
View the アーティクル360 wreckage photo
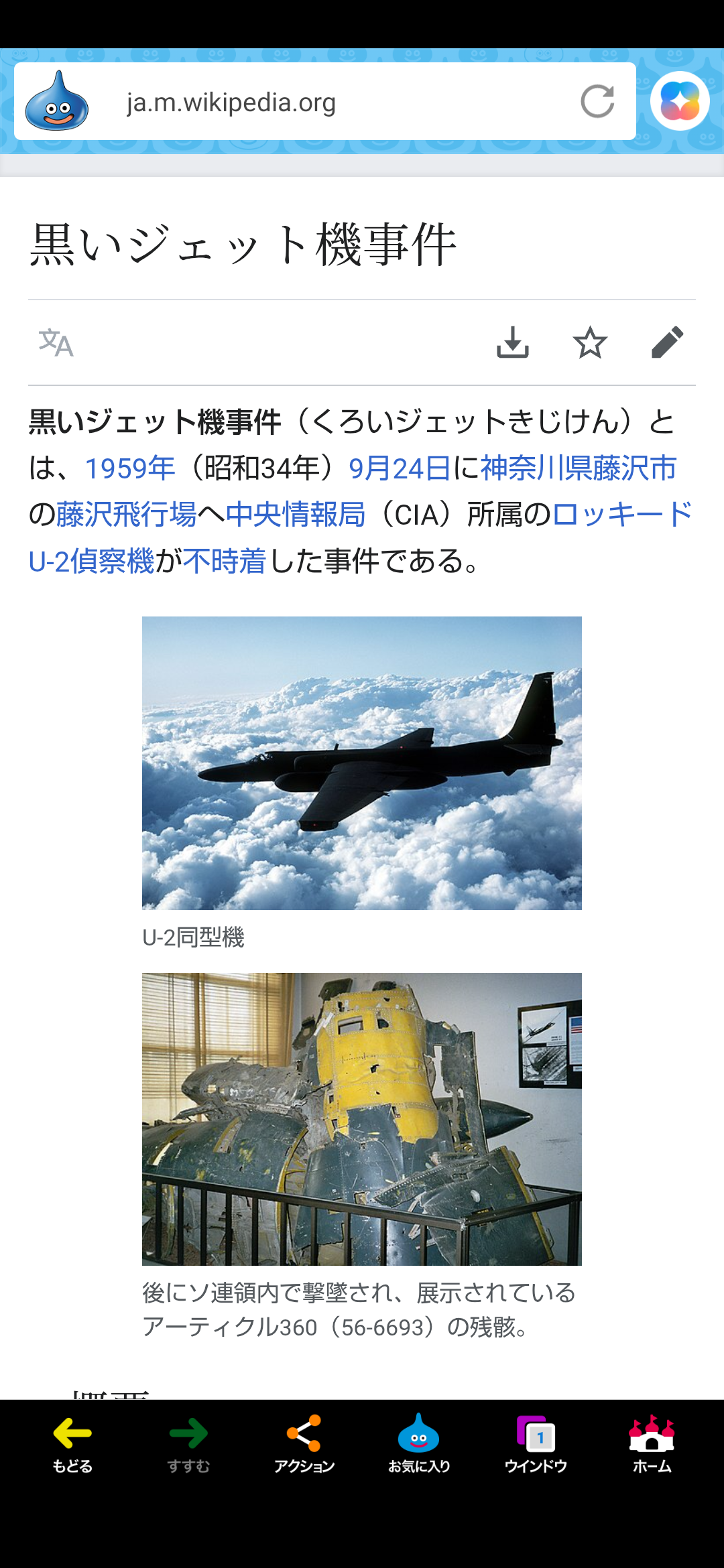[362, 1119]
